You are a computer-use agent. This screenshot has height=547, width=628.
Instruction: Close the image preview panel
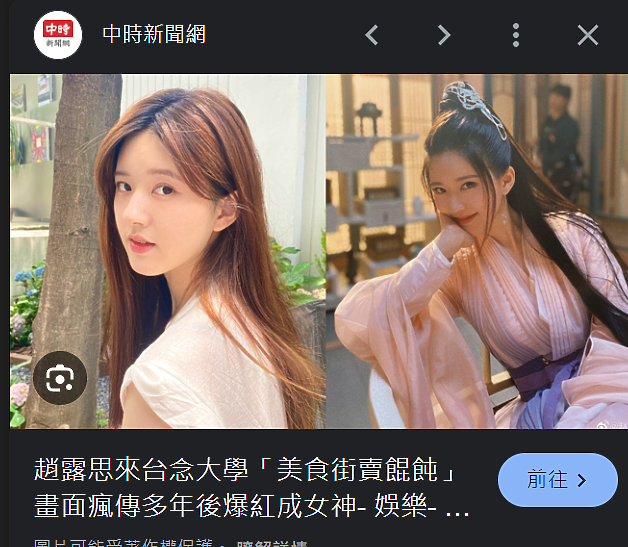(588, 35)
